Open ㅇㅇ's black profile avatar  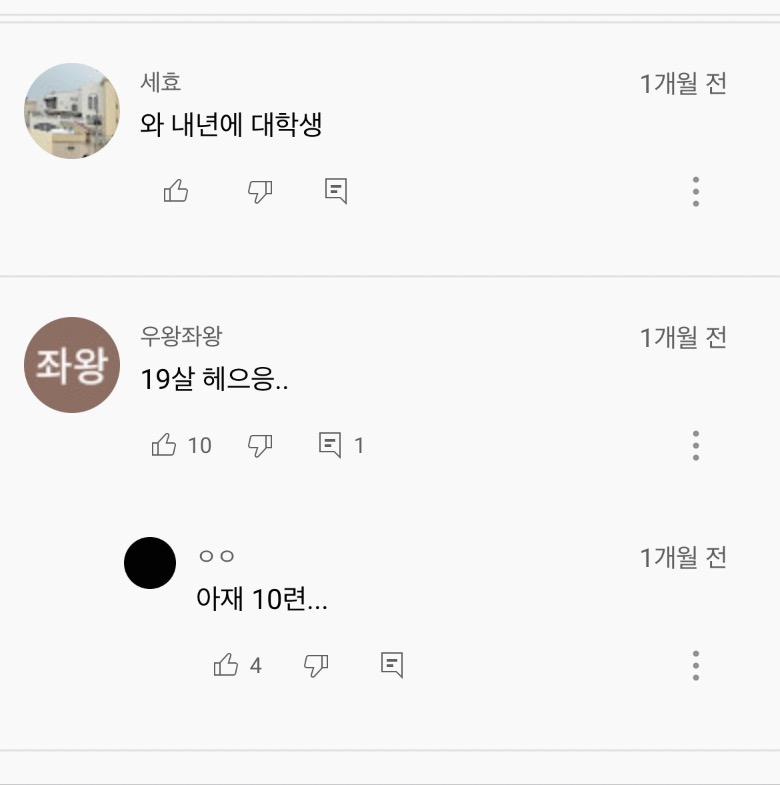[150, 563]
